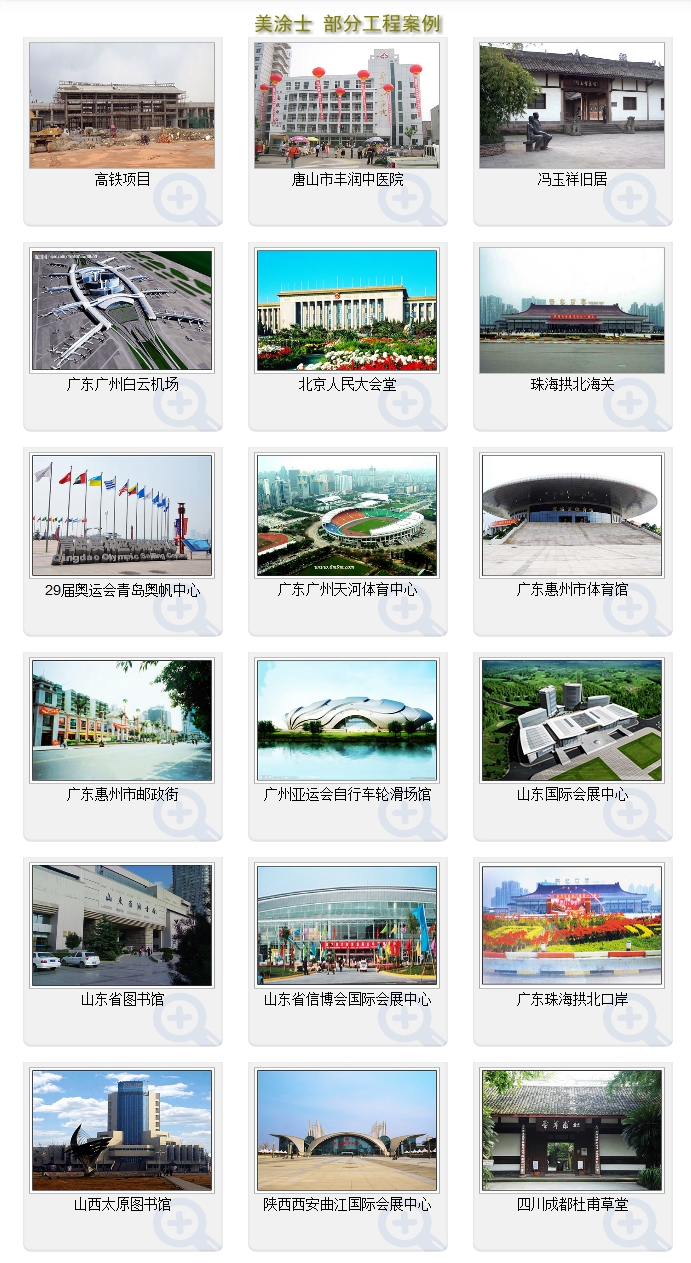Open the 山东国际会展中心 tile
Screen dimensions: 691x1263
tap(572, 720)
